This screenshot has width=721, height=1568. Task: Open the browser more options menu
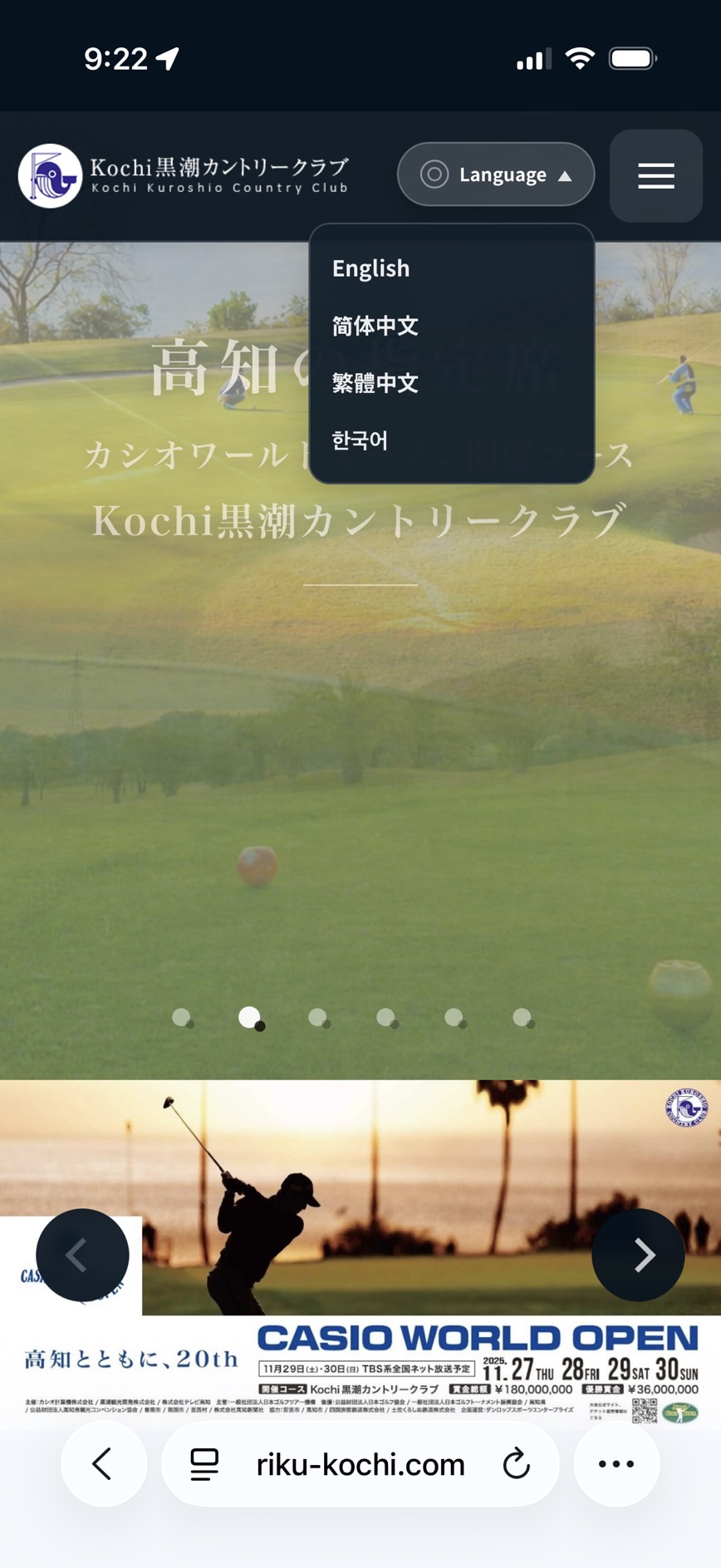point(616,1464)
